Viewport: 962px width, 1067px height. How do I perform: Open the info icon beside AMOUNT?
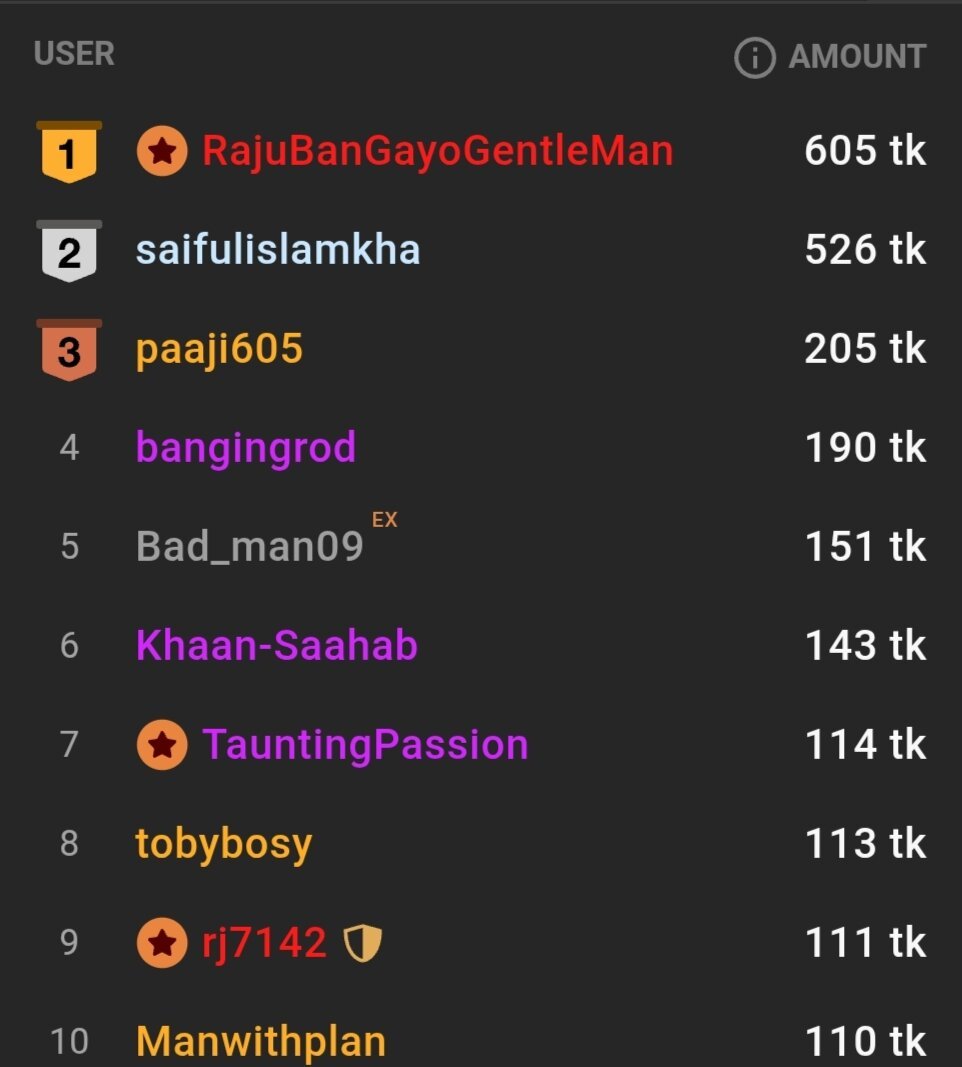coord(755,58)
